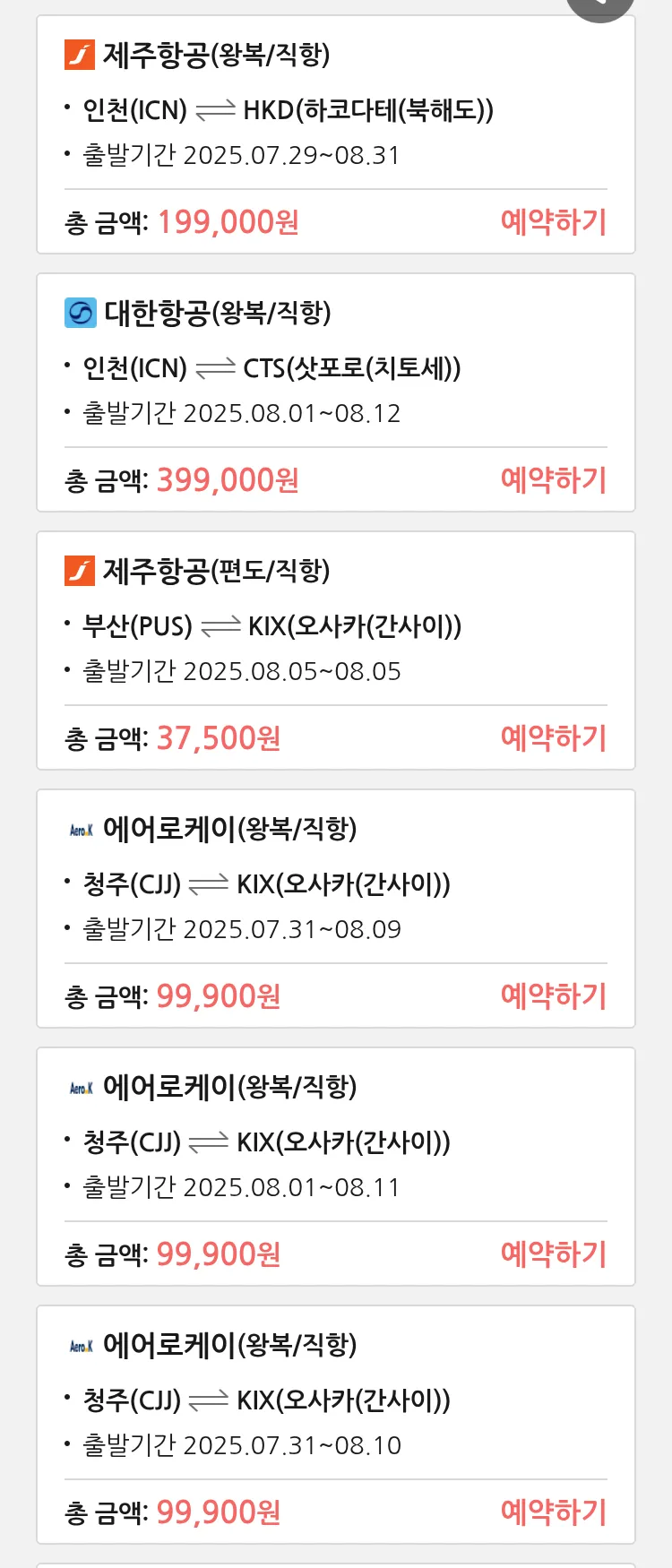672x1568 pixels.
Task: Click the Korean Air logo on the Sapporo deal
Action: pyautogui.click(x=80, y=311)
